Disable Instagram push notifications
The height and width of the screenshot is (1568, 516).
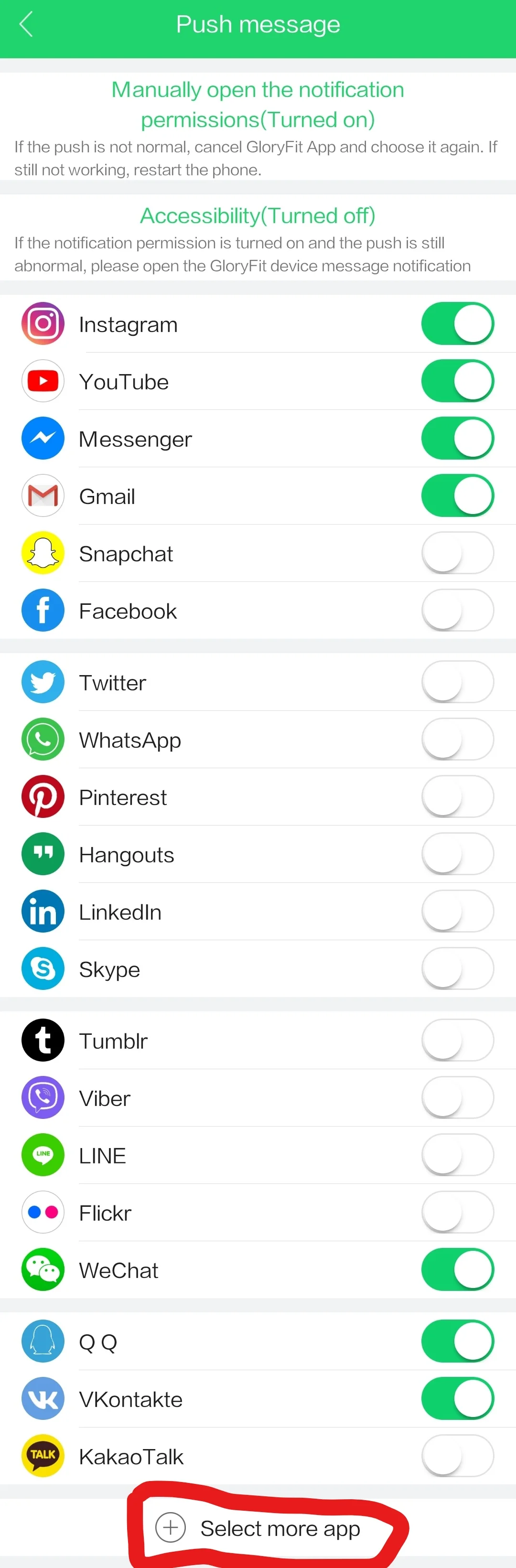457,324
